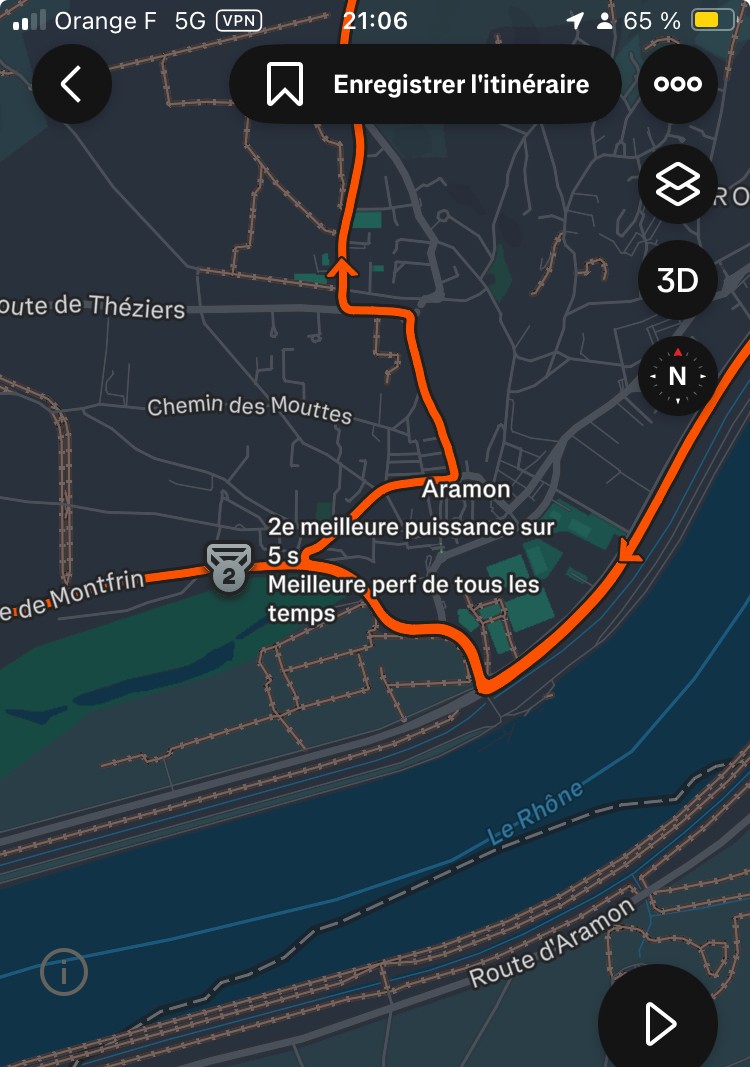The height and width of the screenshot is (1067, 750).
Task: Play the activity route animation
Action: click(658, 1023)
